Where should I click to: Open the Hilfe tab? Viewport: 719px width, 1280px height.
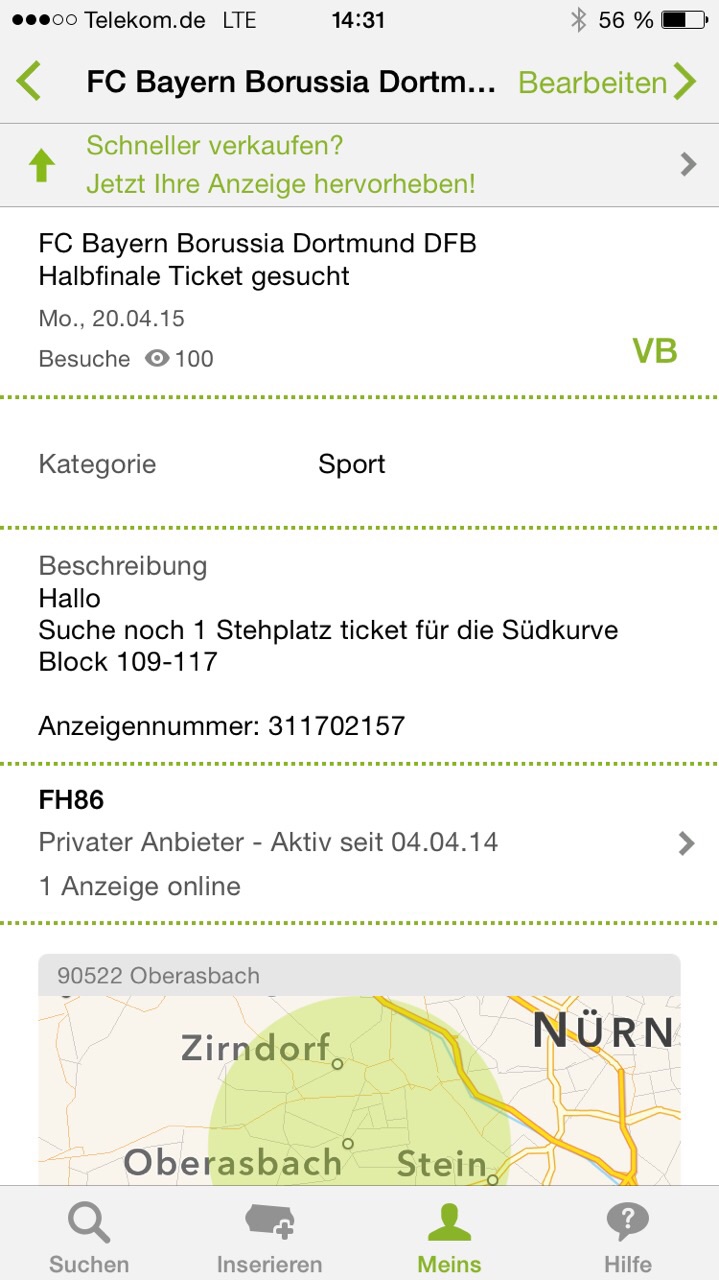[628, 1234]
